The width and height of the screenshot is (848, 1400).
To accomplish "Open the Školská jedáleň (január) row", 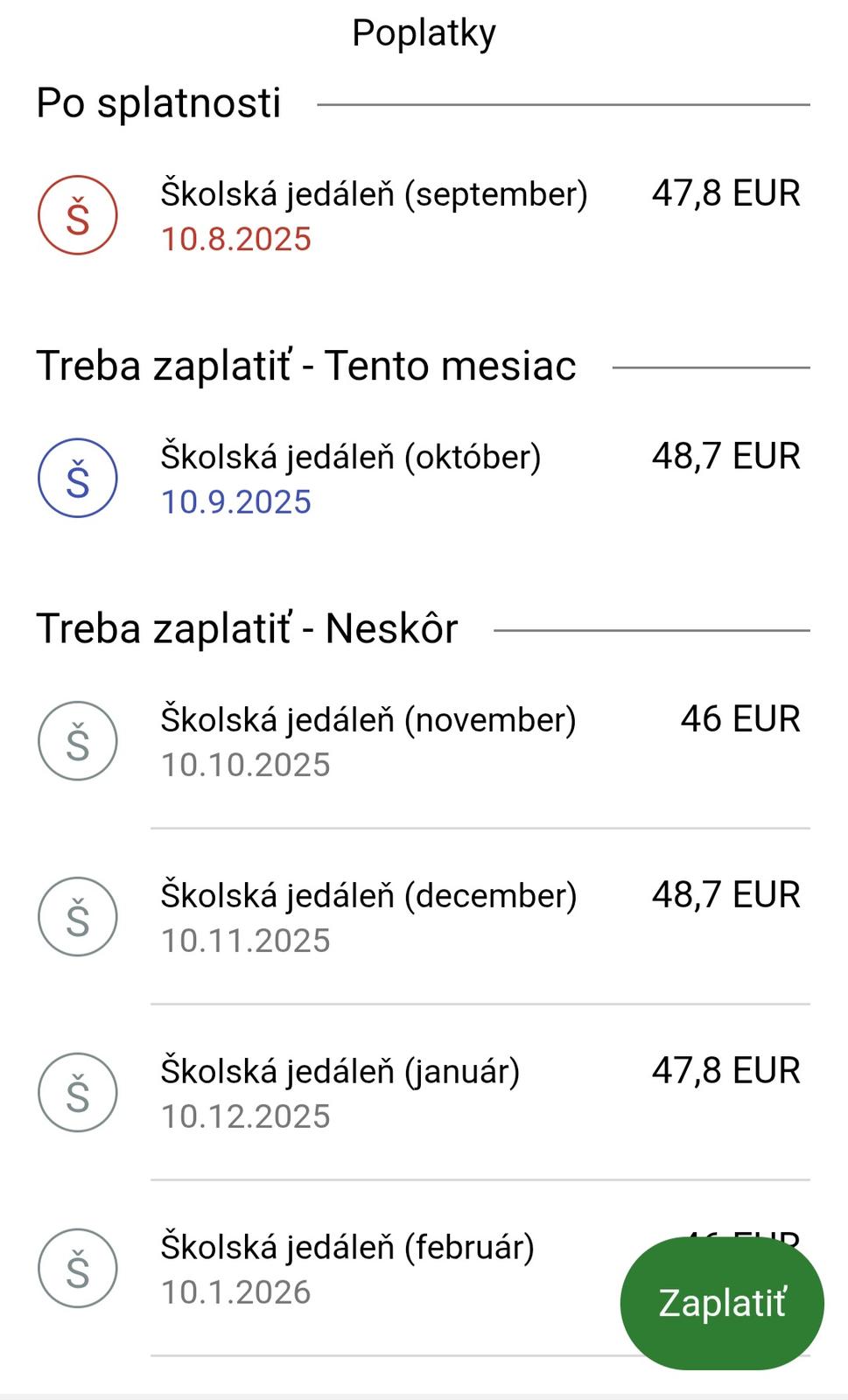I will tap(340, 1092).
